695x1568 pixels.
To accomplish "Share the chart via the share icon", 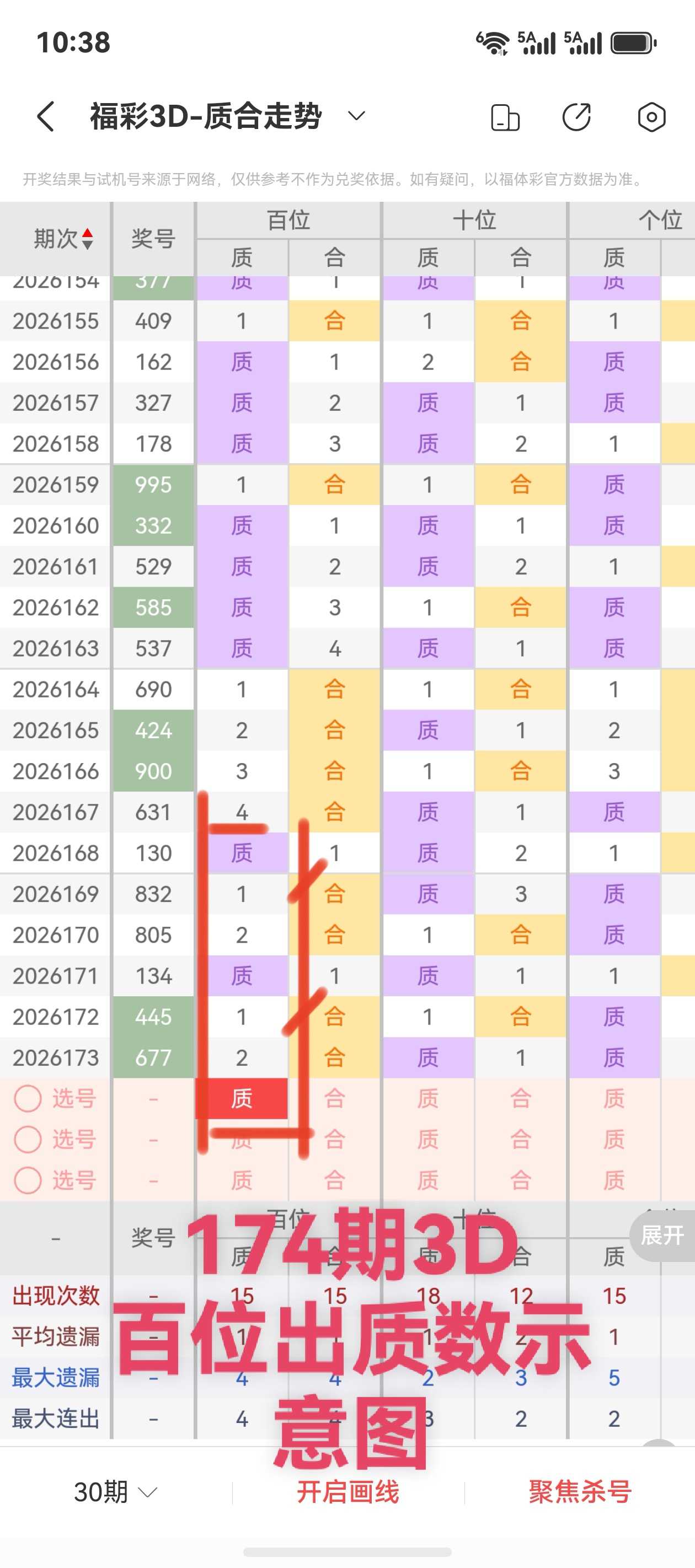I will click(x=576, y=117).
